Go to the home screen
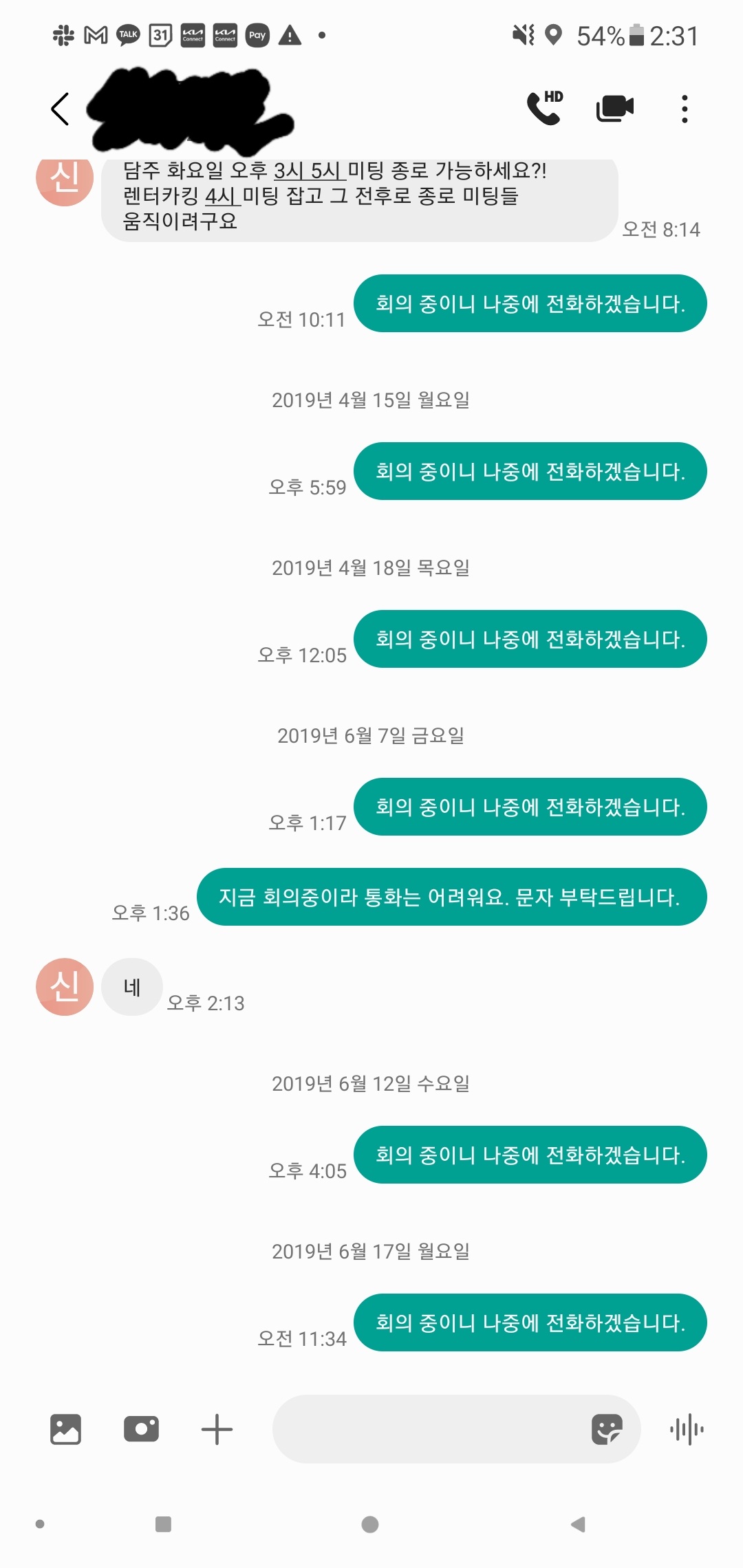 point(370,1525)
